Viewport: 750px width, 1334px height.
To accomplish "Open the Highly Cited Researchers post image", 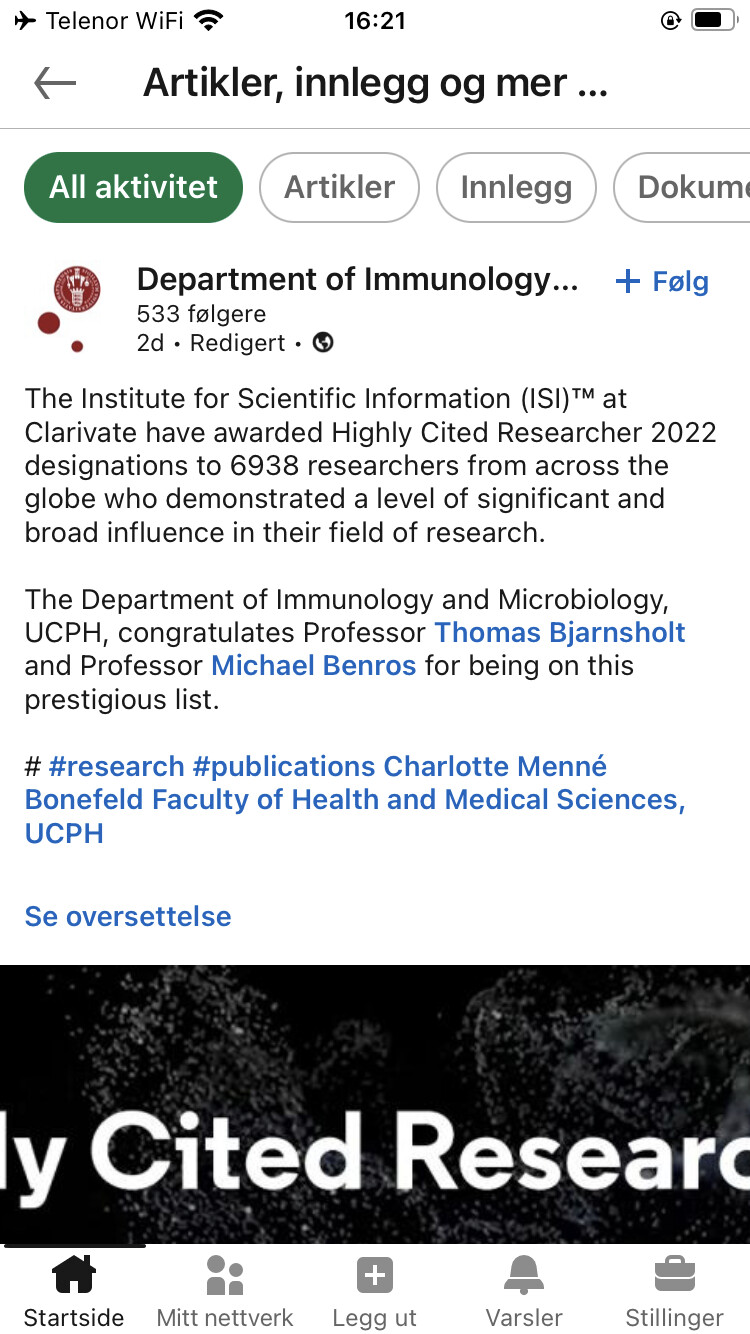I will tap(375, 1104).
